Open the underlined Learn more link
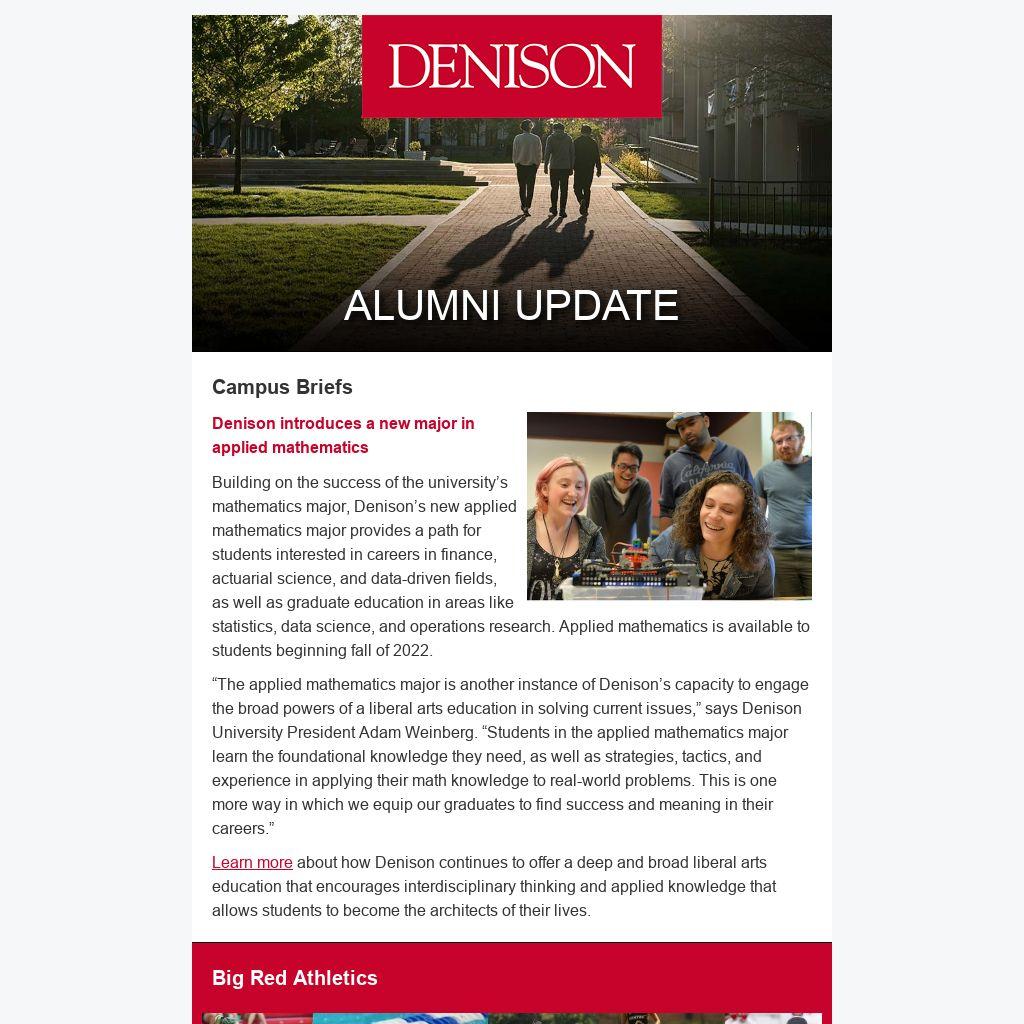Image resolution: width=1024 pixels, height=1024 pixels. 252,862
